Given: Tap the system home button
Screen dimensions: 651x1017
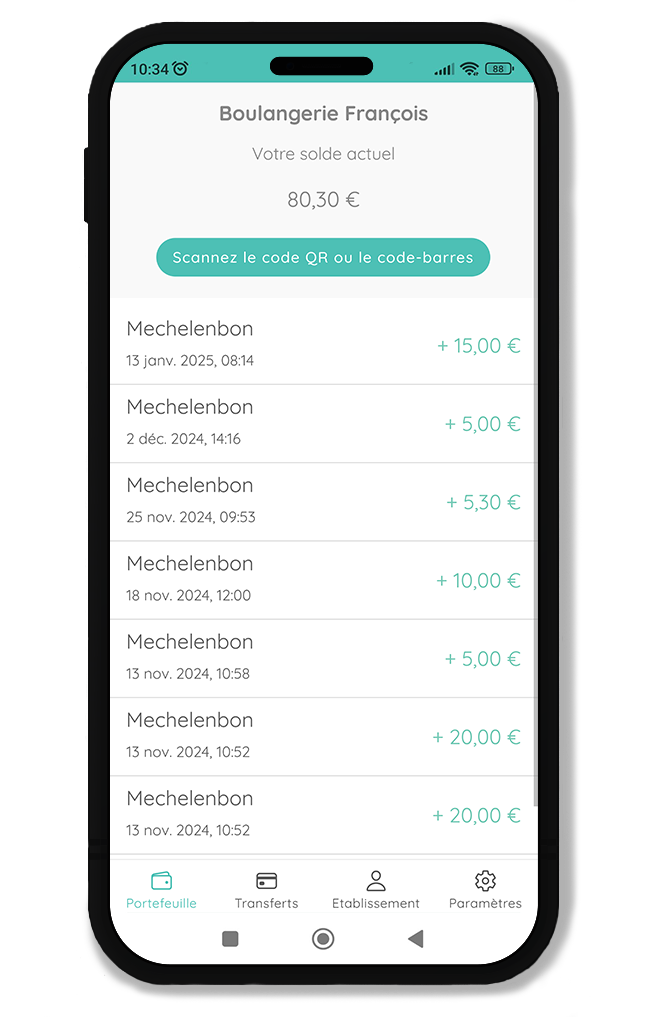Looking at the screenshot, I should 323,939.
